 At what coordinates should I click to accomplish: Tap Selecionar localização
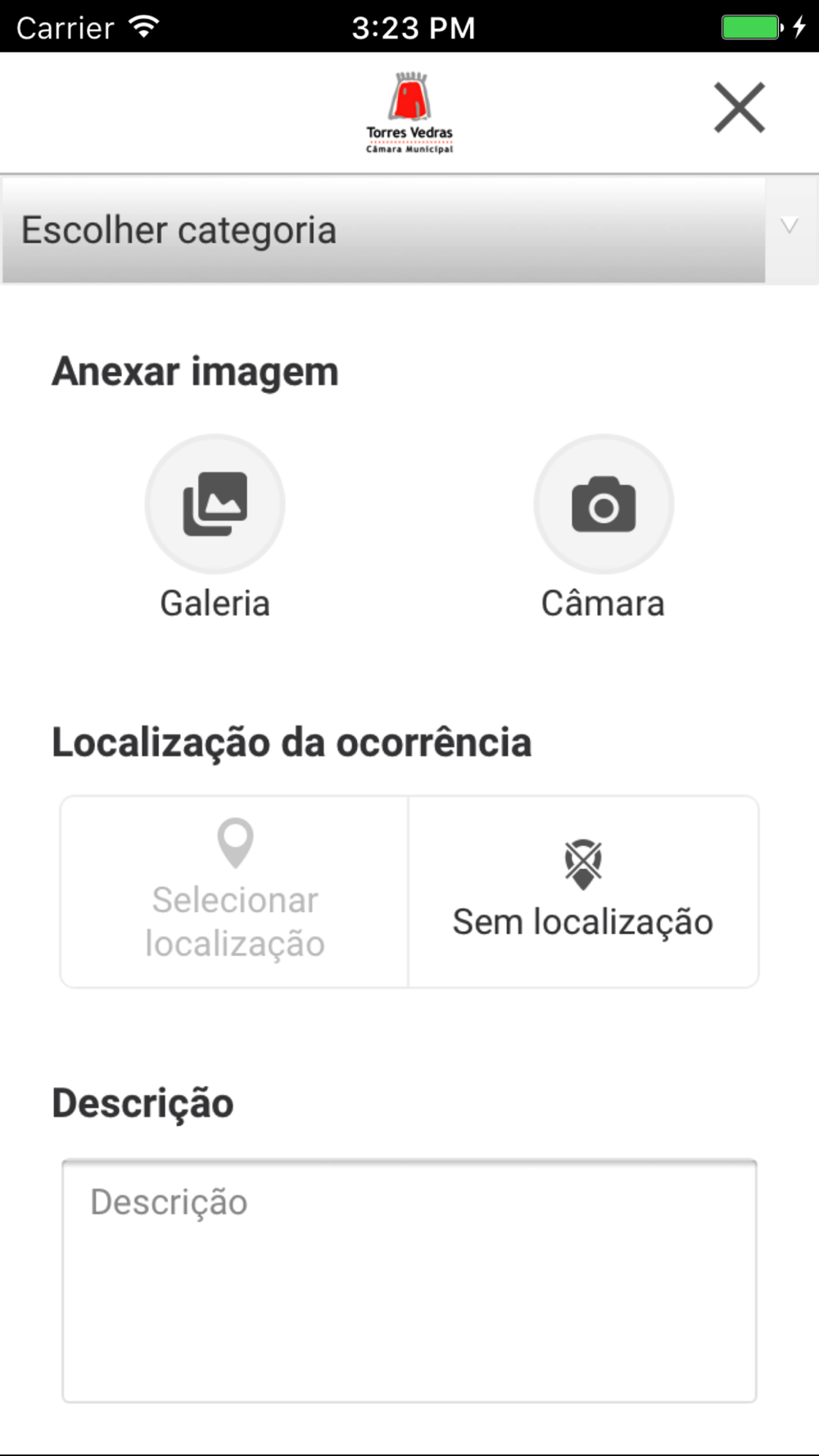235,891
